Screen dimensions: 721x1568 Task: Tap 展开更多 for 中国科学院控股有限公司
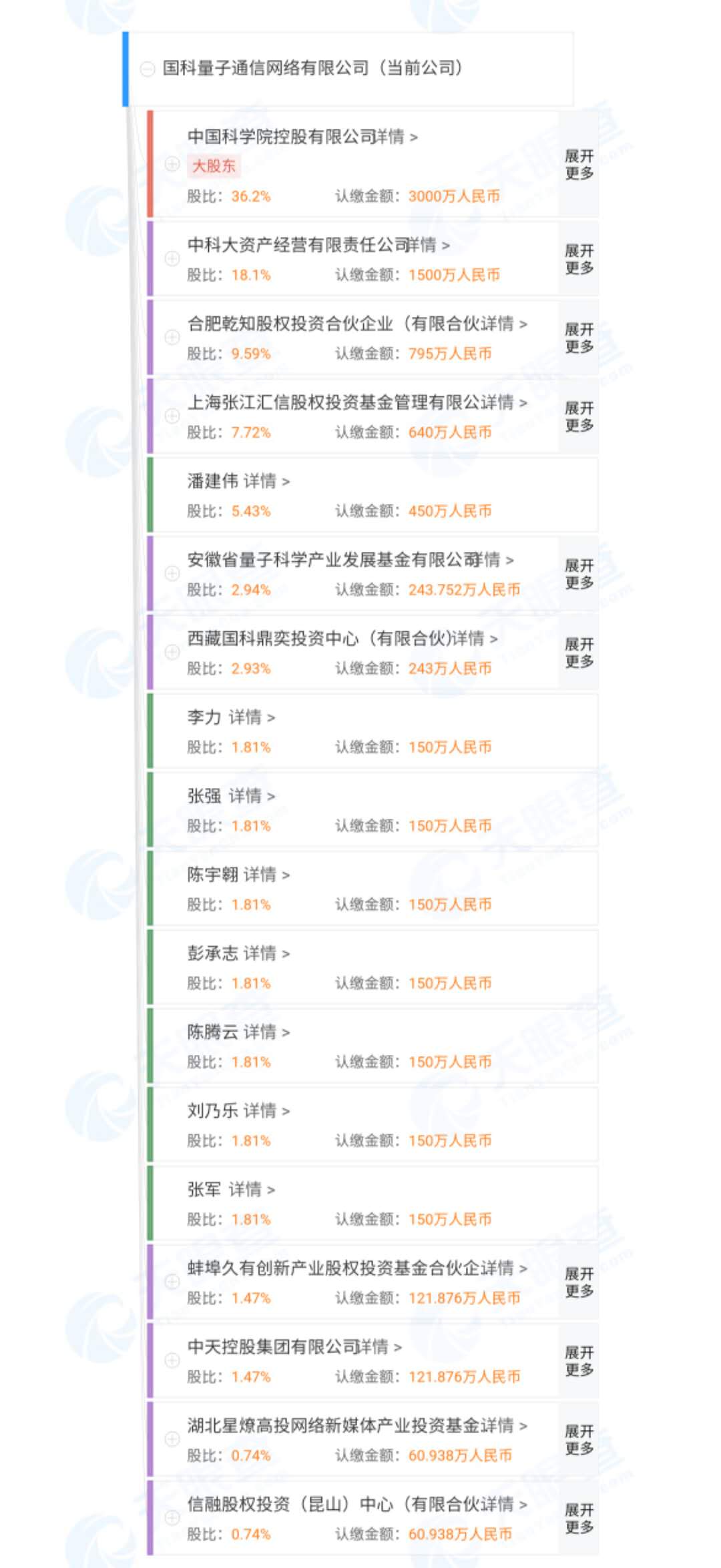click(579, 164)
